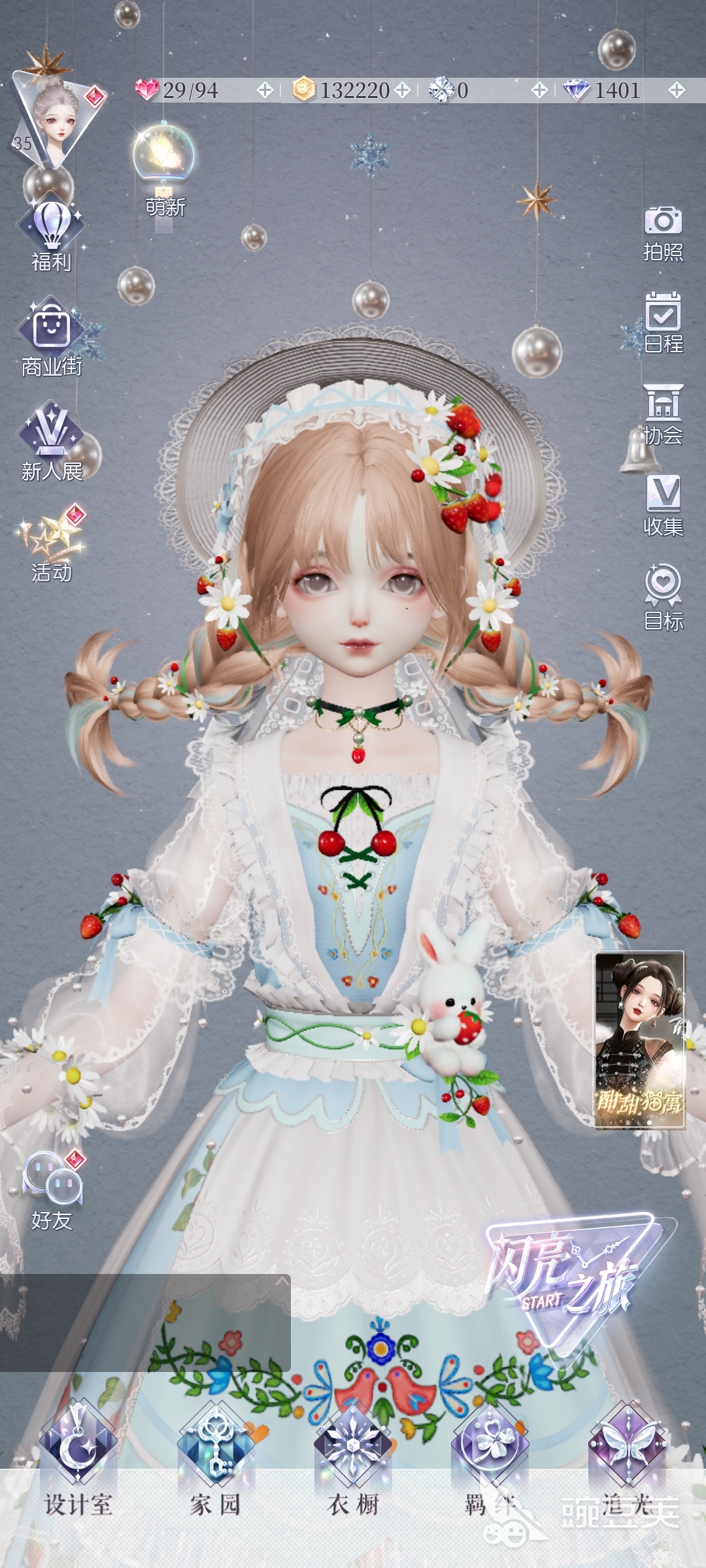Screen dimensions: 706x1568
Task: Take a photo with 拍照
Action: (x=663, y=233)
